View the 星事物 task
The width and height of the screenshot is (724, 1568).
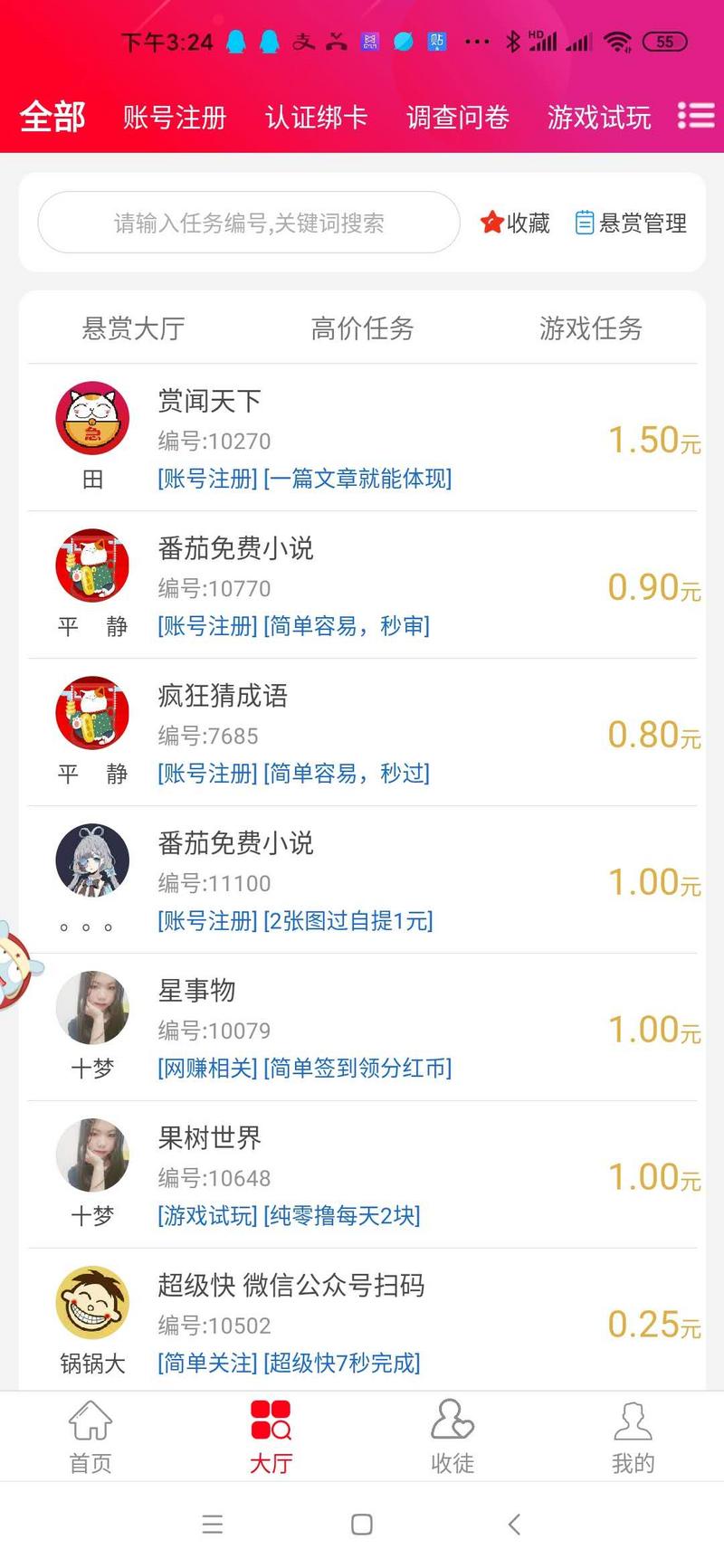click(362, 1029)
